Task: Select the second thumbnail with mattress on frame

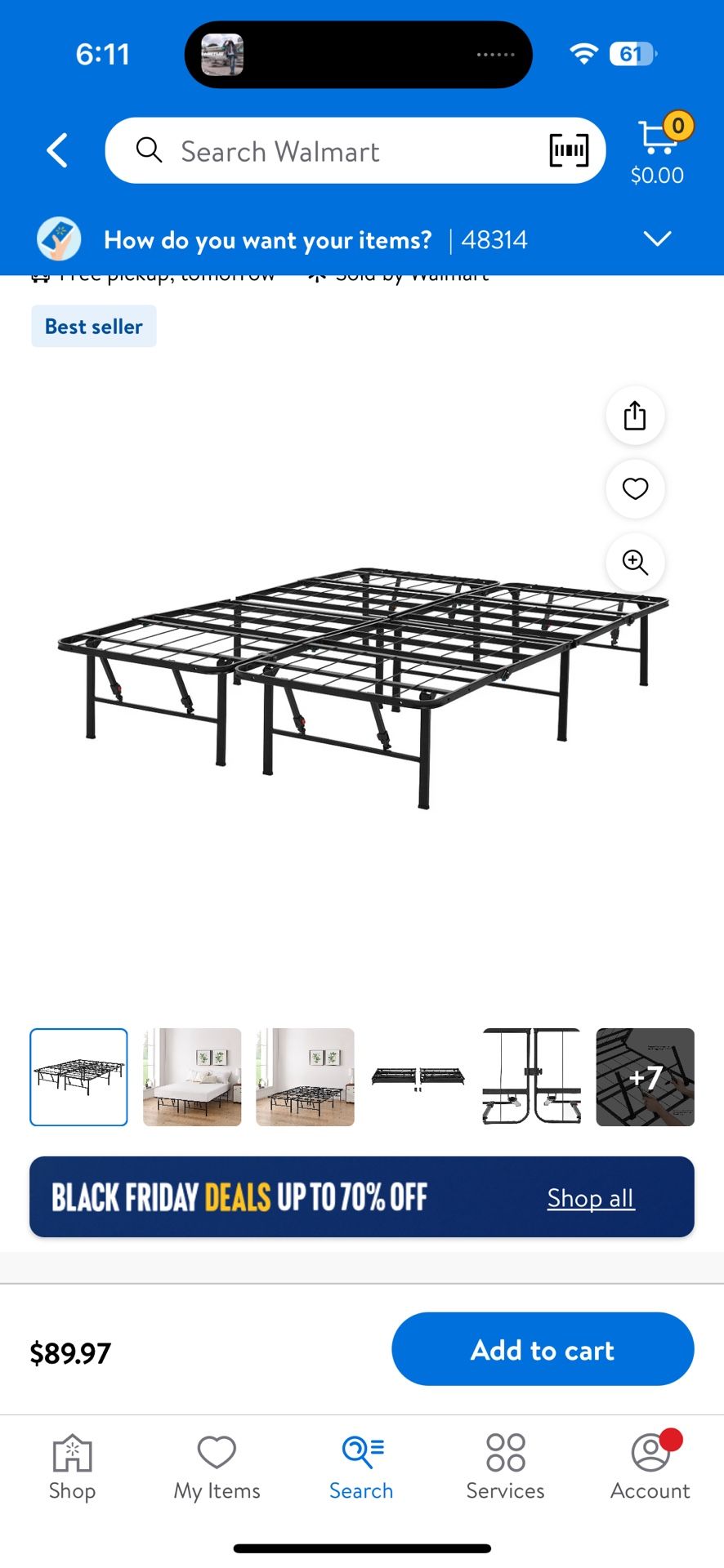Action: [x=192, y=1077]
